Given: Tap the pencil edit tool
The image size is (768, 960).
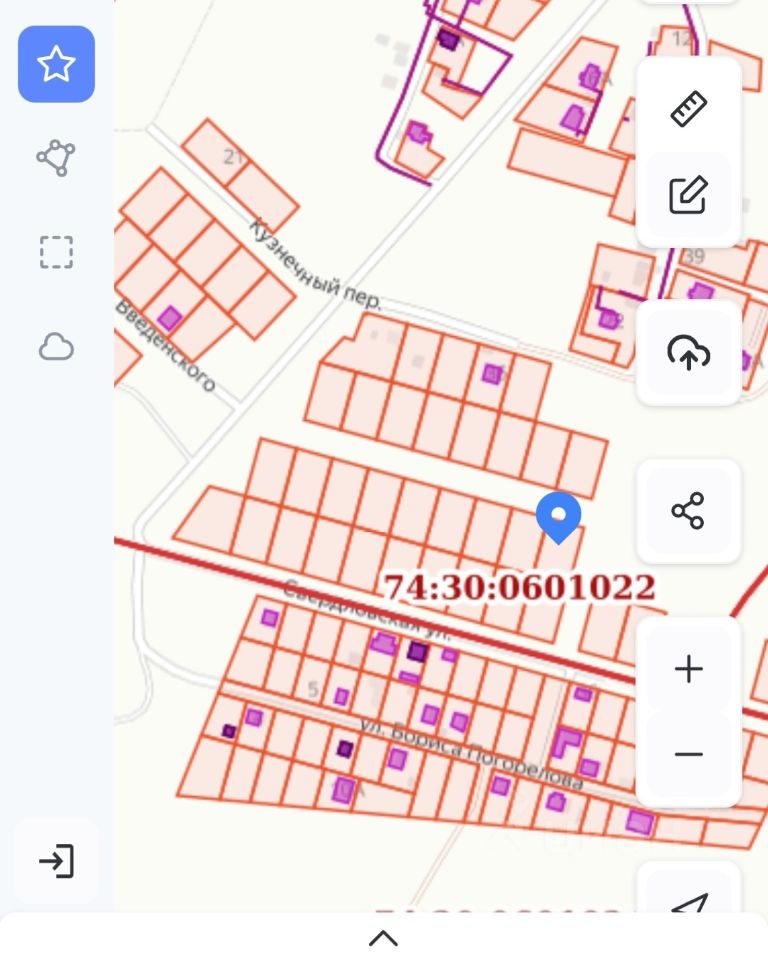Looking at the screenshot, I should point(688,195).
